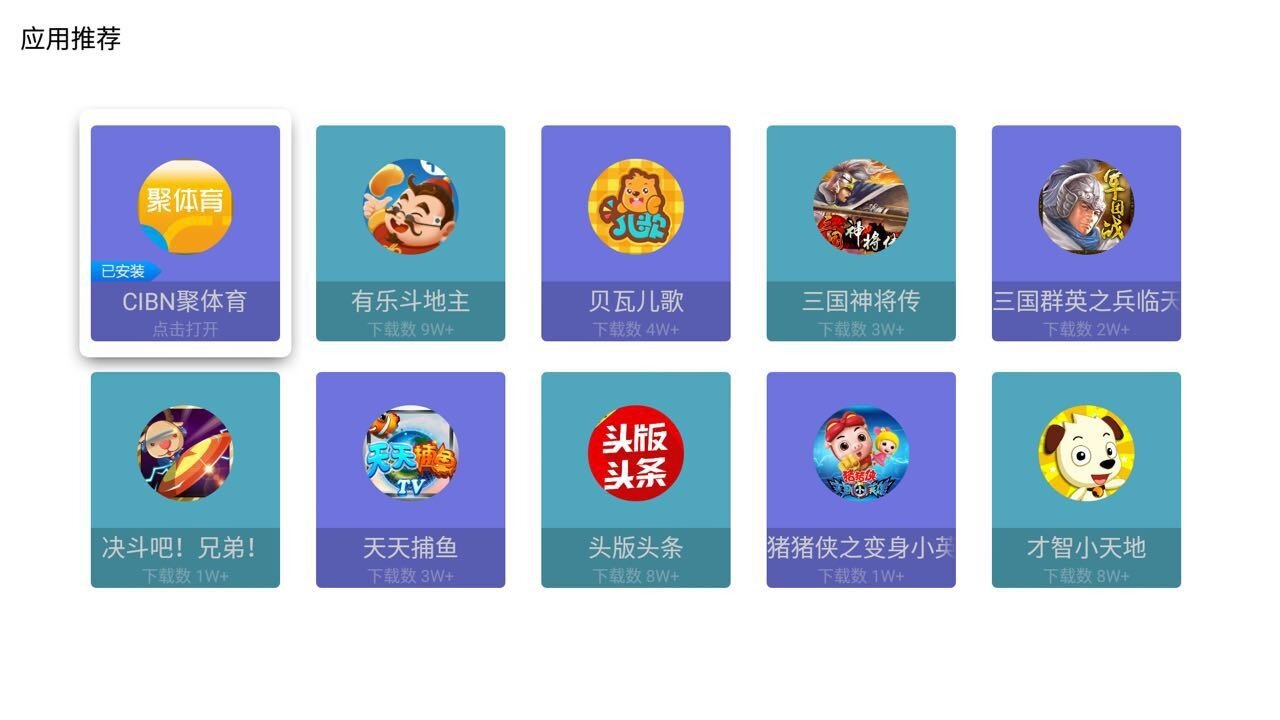Tap the 三国神将传 game card

click(861, 232)
